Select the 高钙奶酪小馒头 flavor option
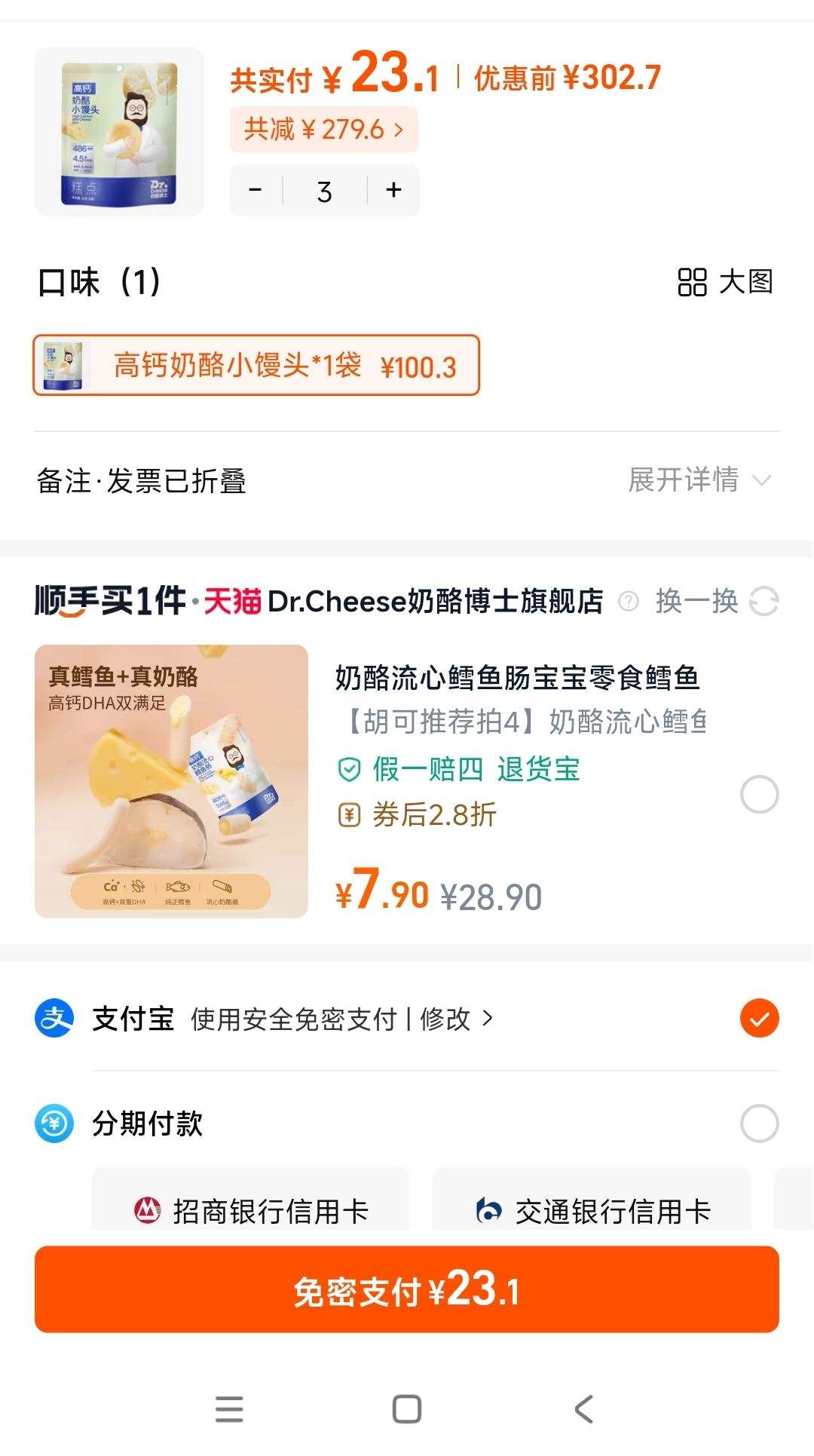This screenshot has width=814, height=1456. tap(256, 367)
